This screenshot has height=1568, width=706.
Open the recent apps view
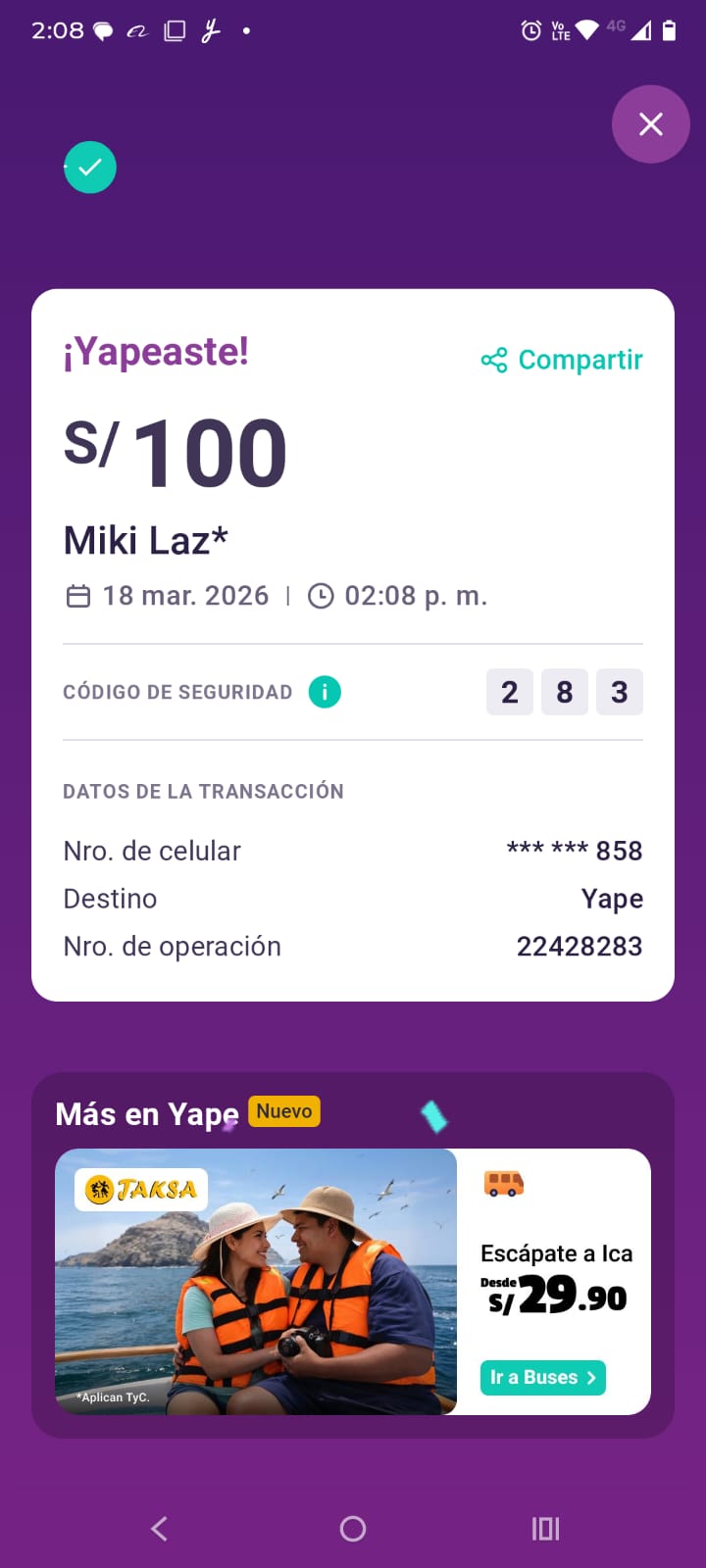click(x=545, y=1528)
